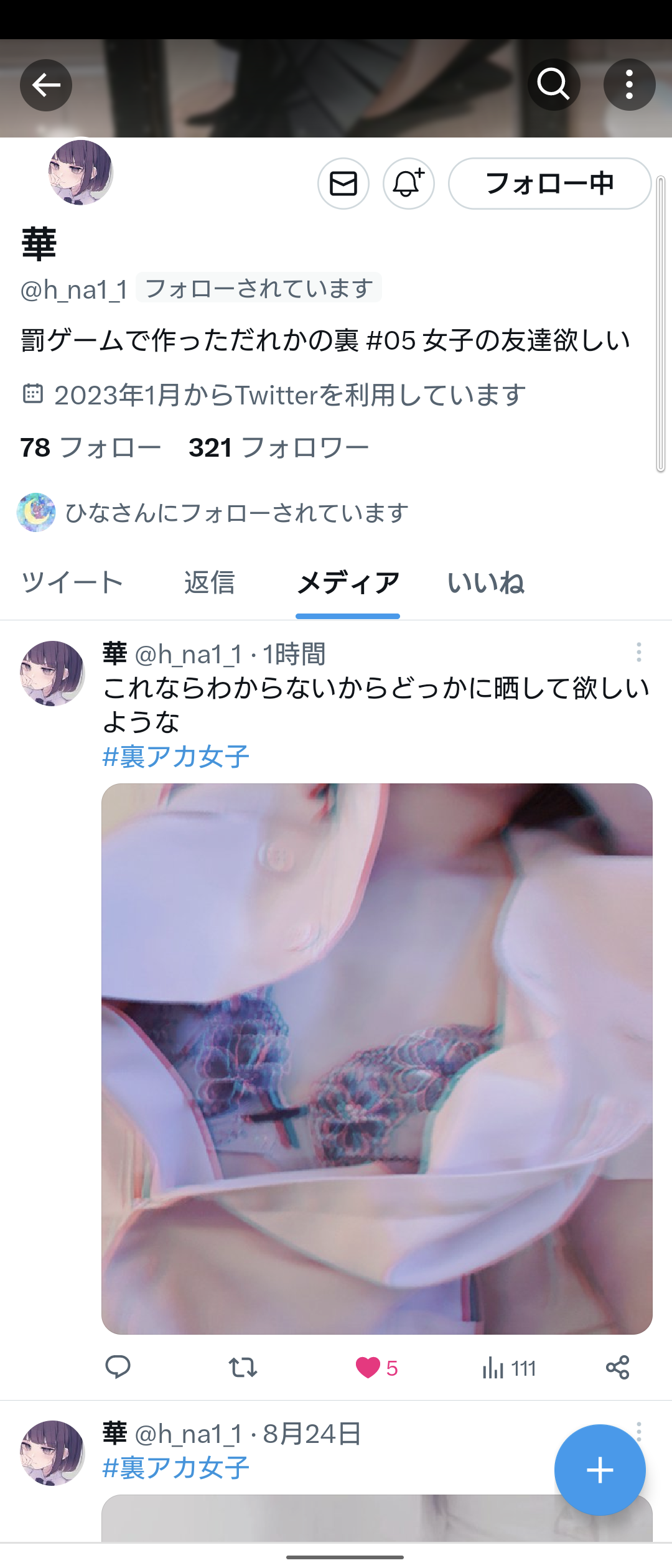Send a direct message via the envelope icon
Image resolution: width=672 pixels, height=1568 pixels.
coord(343,184)
